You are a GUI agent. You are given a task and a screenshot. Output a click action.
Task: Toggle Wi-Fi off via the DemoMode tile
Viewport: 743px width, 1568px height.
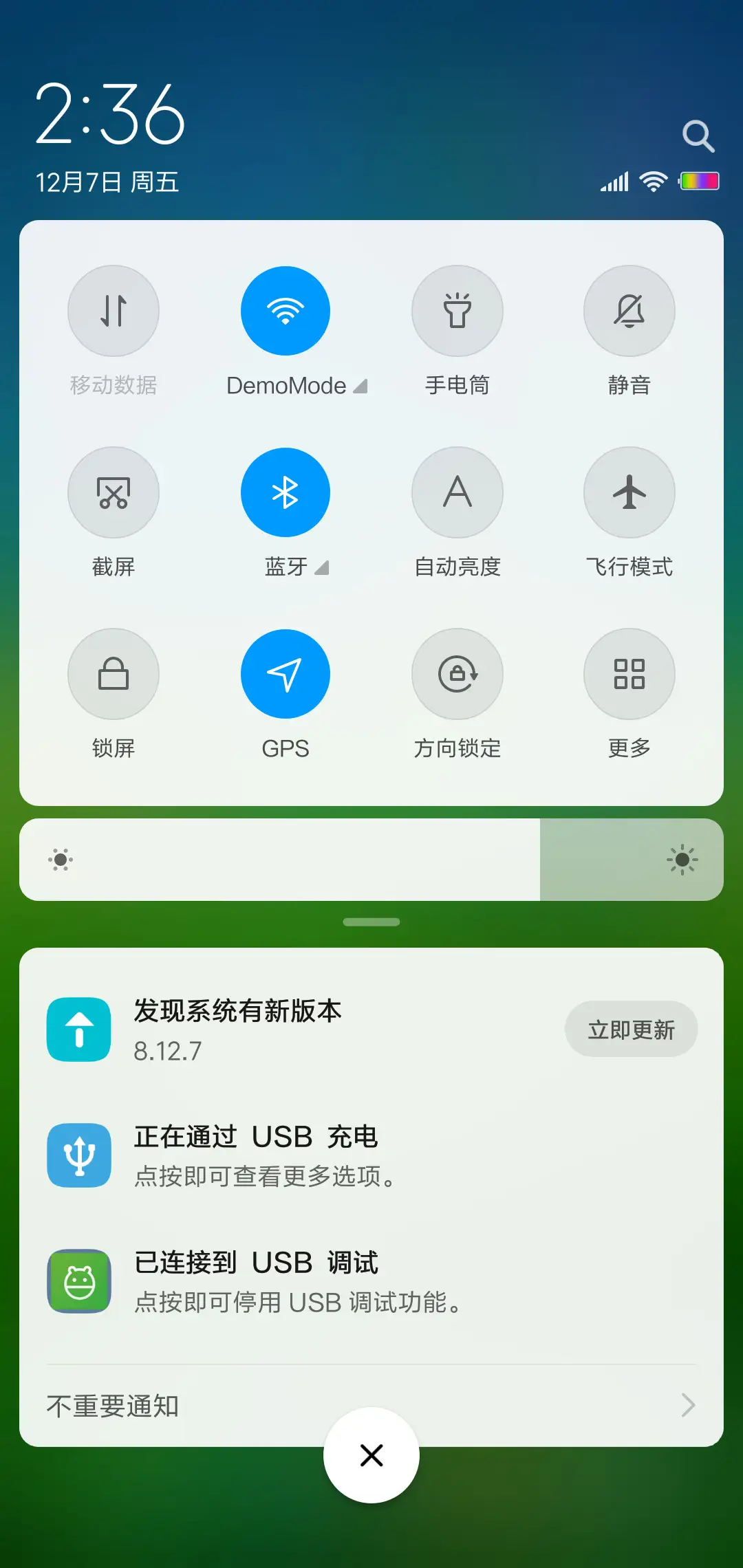(286, 311)
